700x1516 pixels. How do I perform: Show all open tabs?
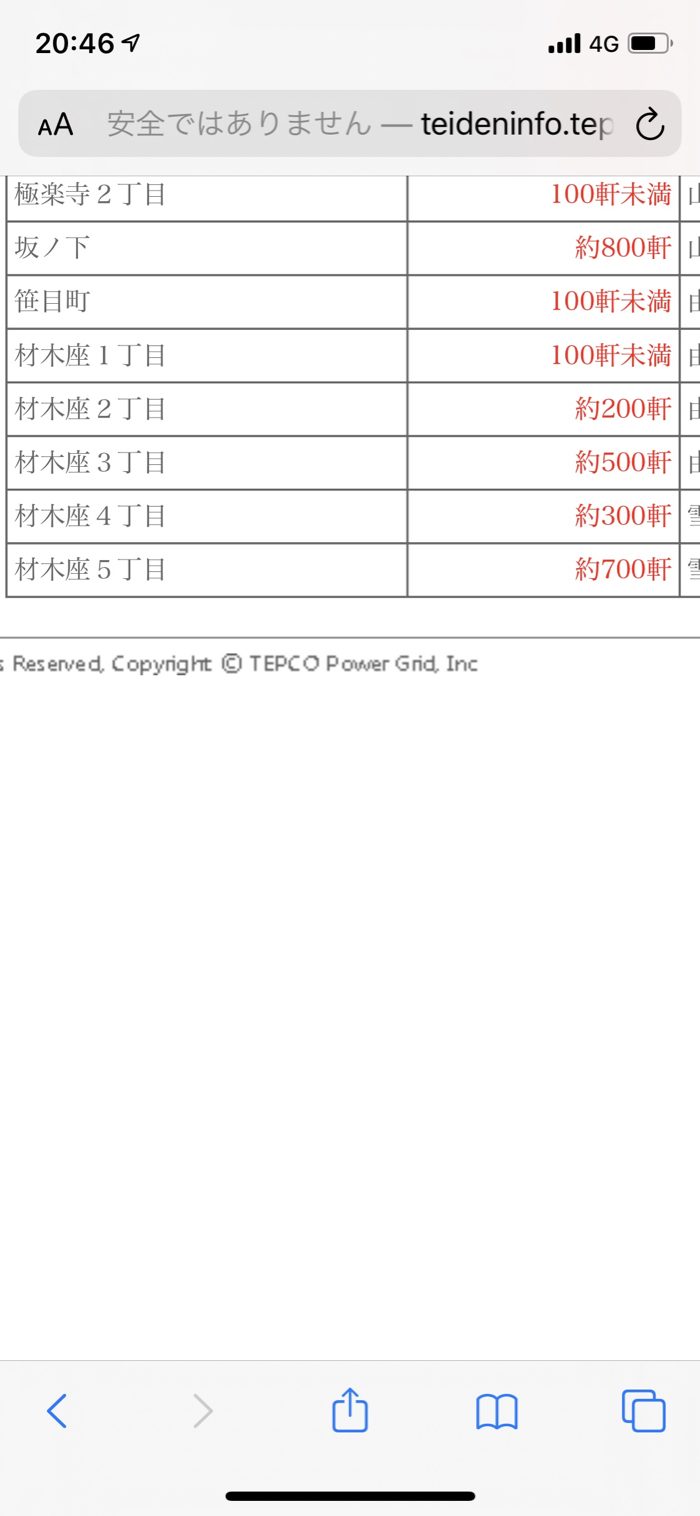pyautogui.click(x=643, y=1411)
